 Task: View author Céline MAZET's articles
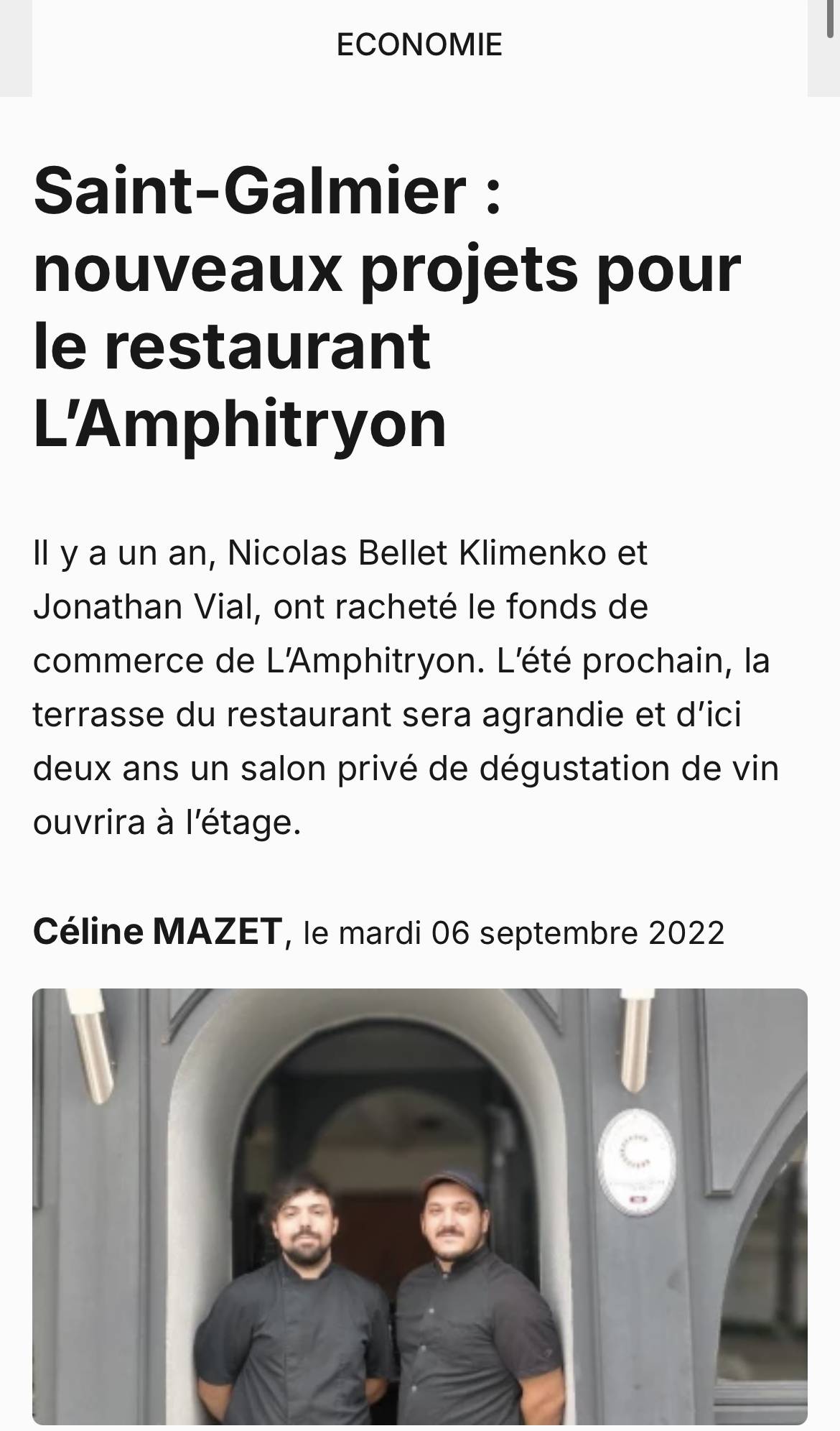(157, 932)
